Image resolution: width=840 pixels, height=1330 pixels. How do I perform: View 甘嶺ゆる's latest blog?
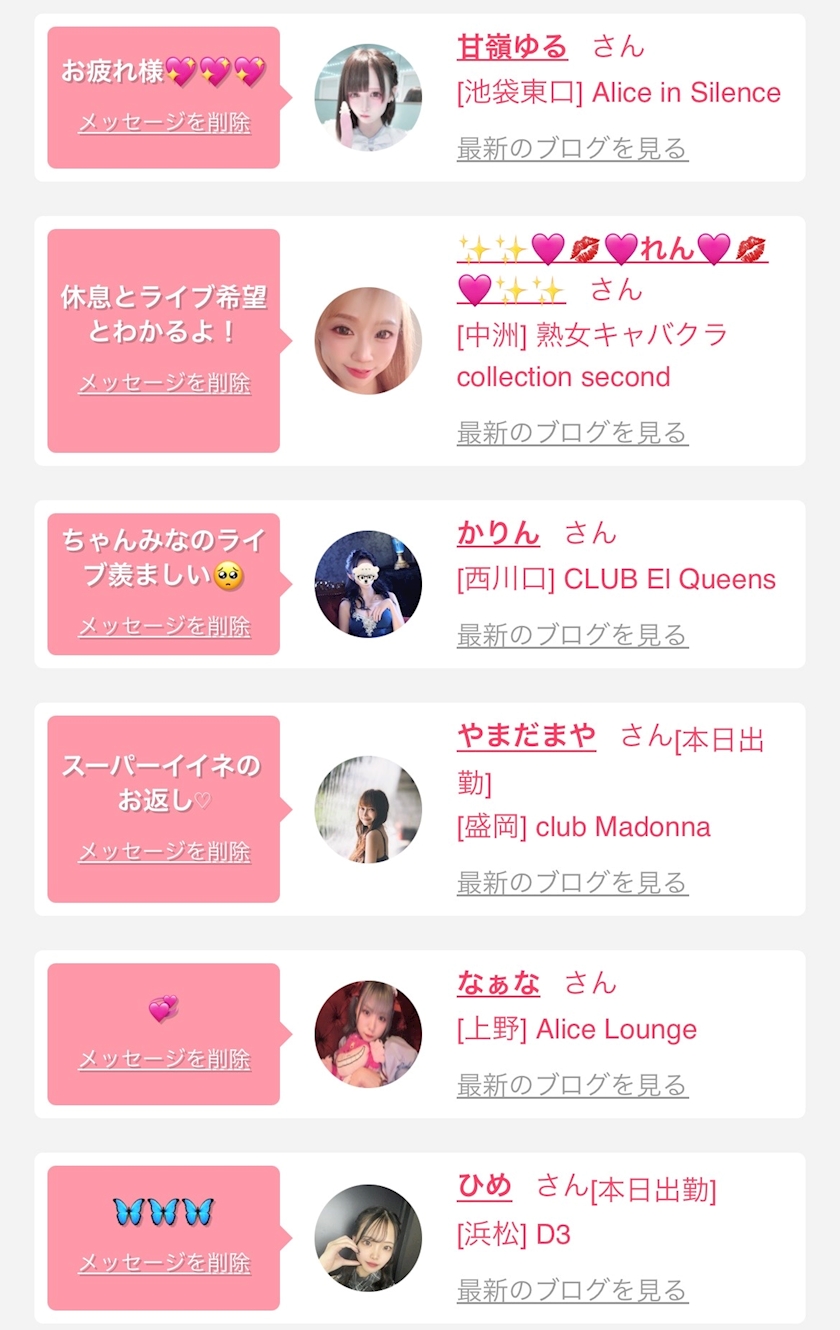coord(572,149)
